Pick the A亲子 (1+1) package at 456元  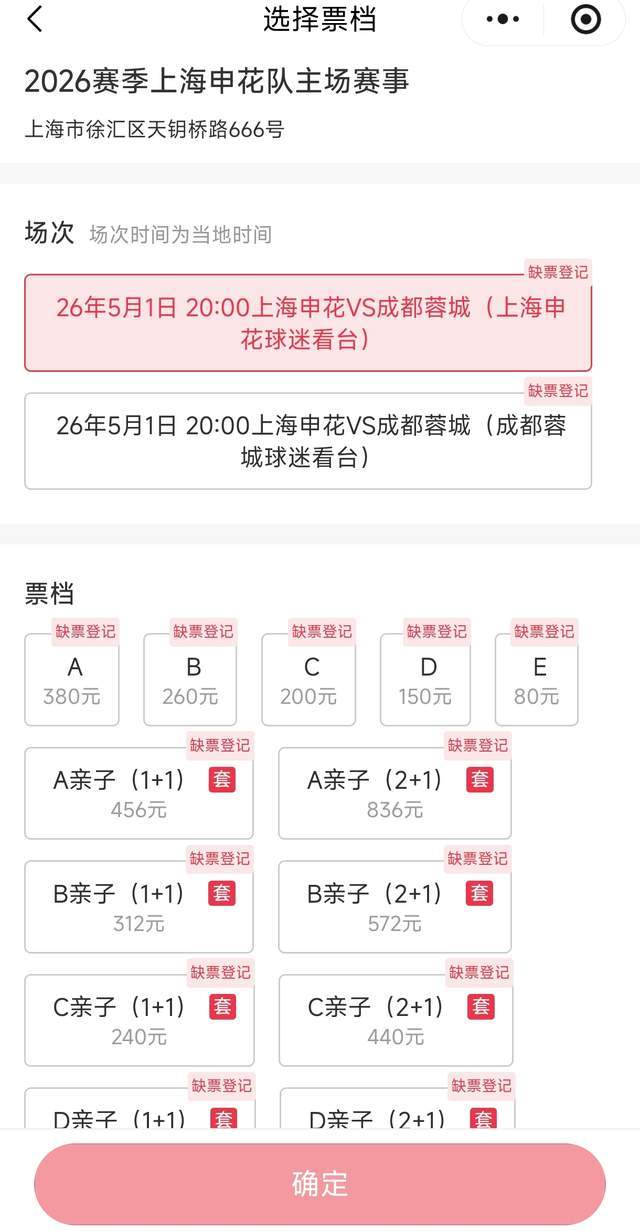[x=138, y=793]
